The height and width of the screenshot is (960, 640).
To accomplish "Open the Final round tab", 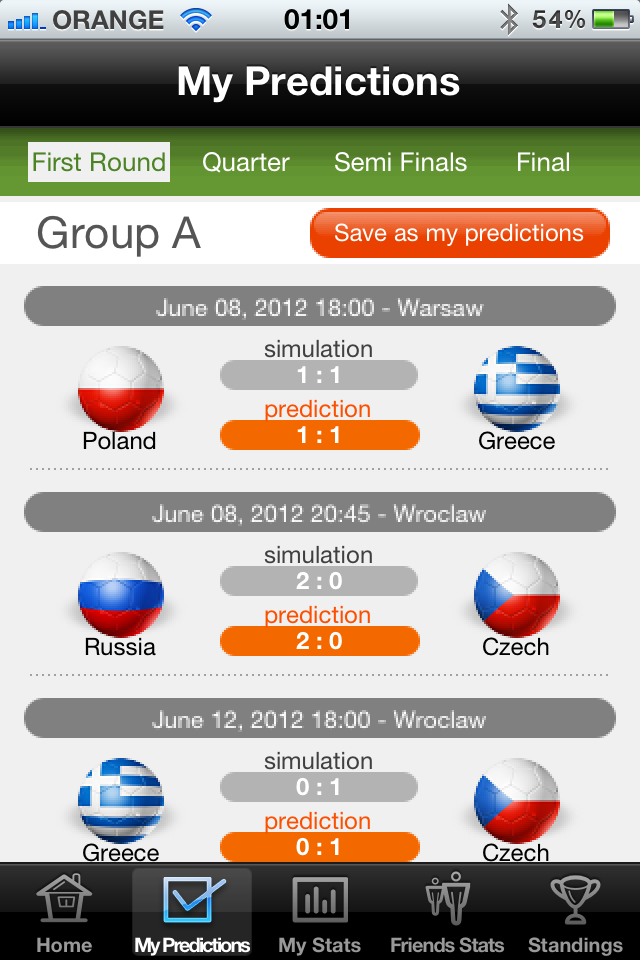I will [x=543, y=162].
